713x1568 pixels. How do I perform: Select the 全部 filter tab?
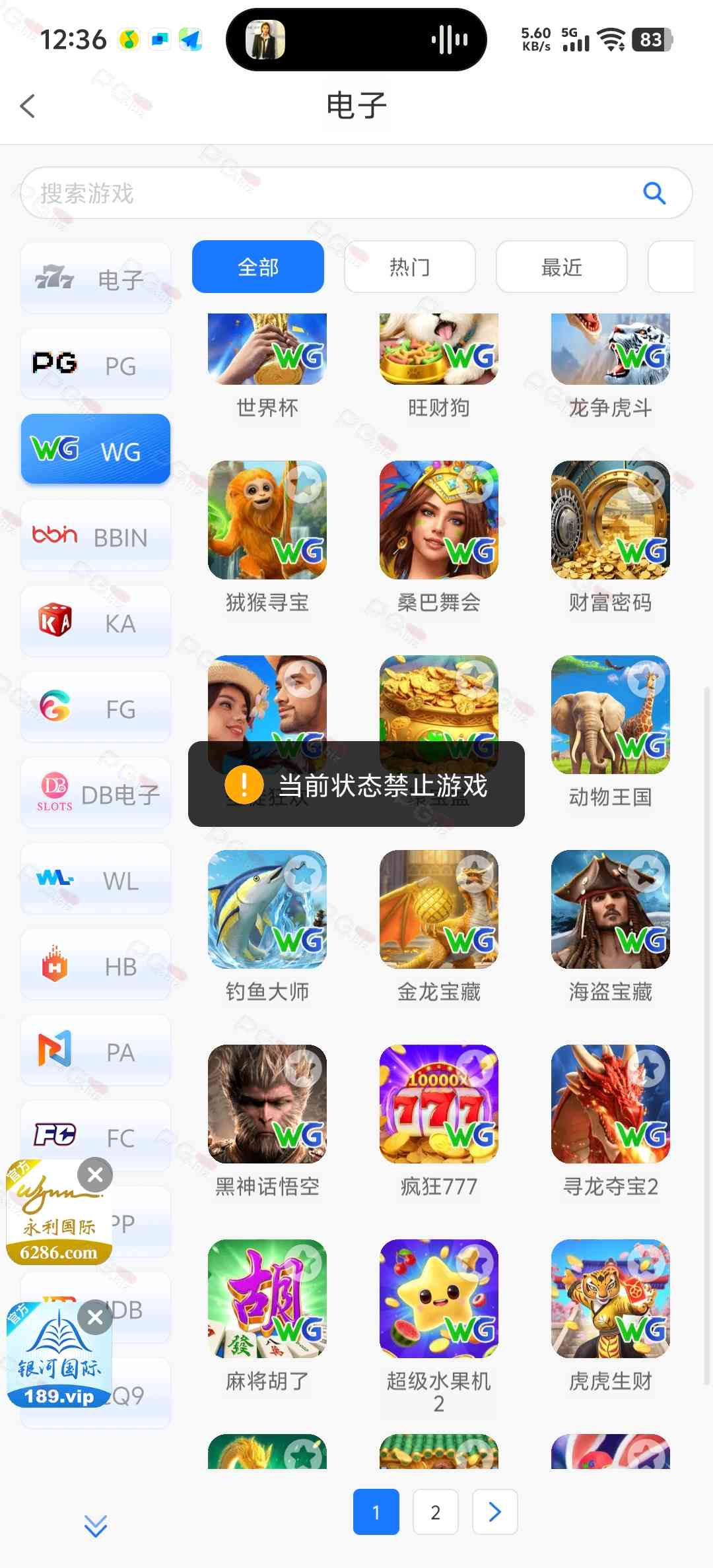(x=258, y=267)
